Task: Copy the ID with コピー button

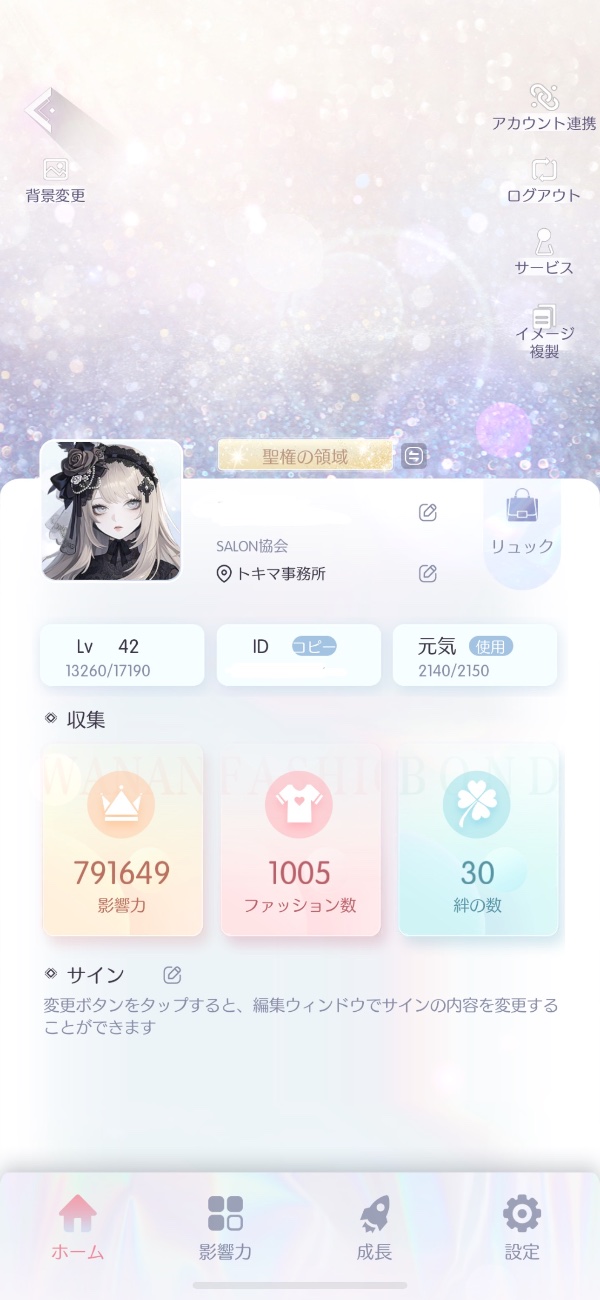Action: (x=314, y=646)
